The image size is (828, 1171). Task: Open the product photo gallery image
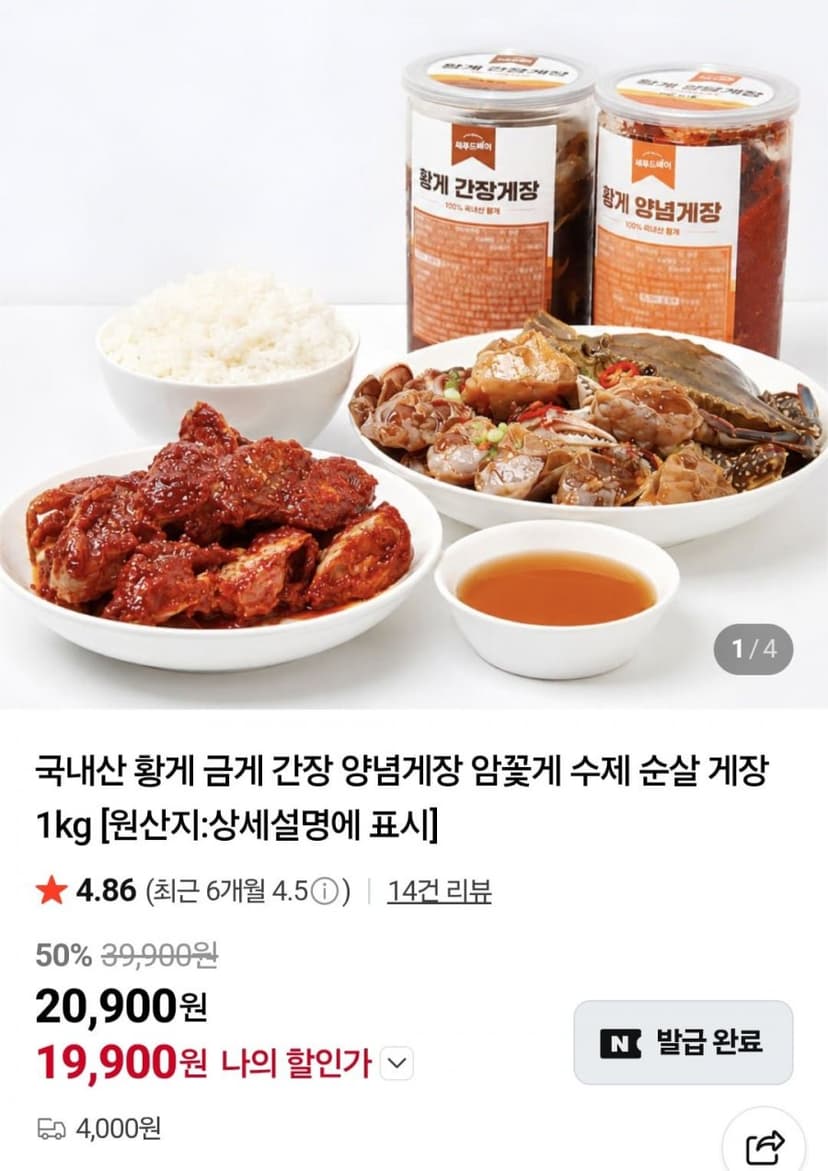coord(414,354)
